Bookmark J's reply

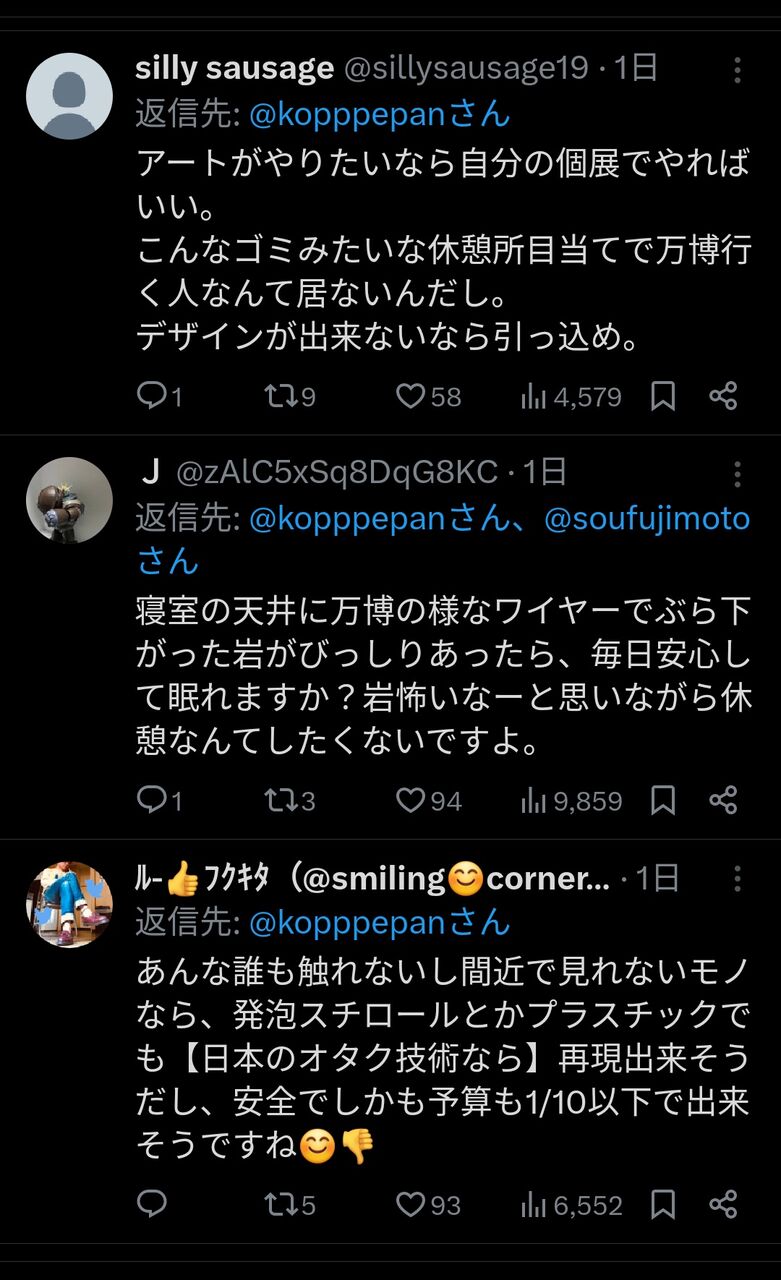[x=662, y=800]
